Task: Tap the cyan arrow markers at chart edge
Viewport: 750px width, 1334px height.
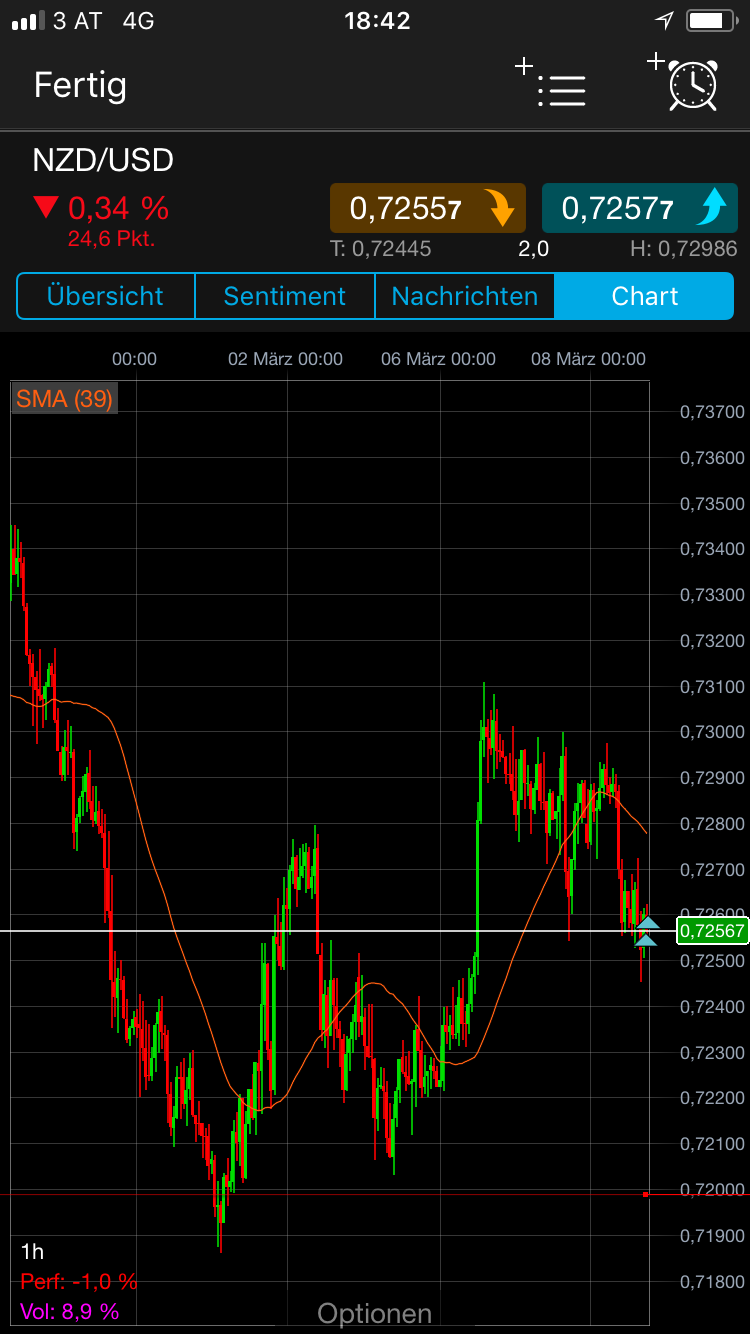Action: [646, 931]
